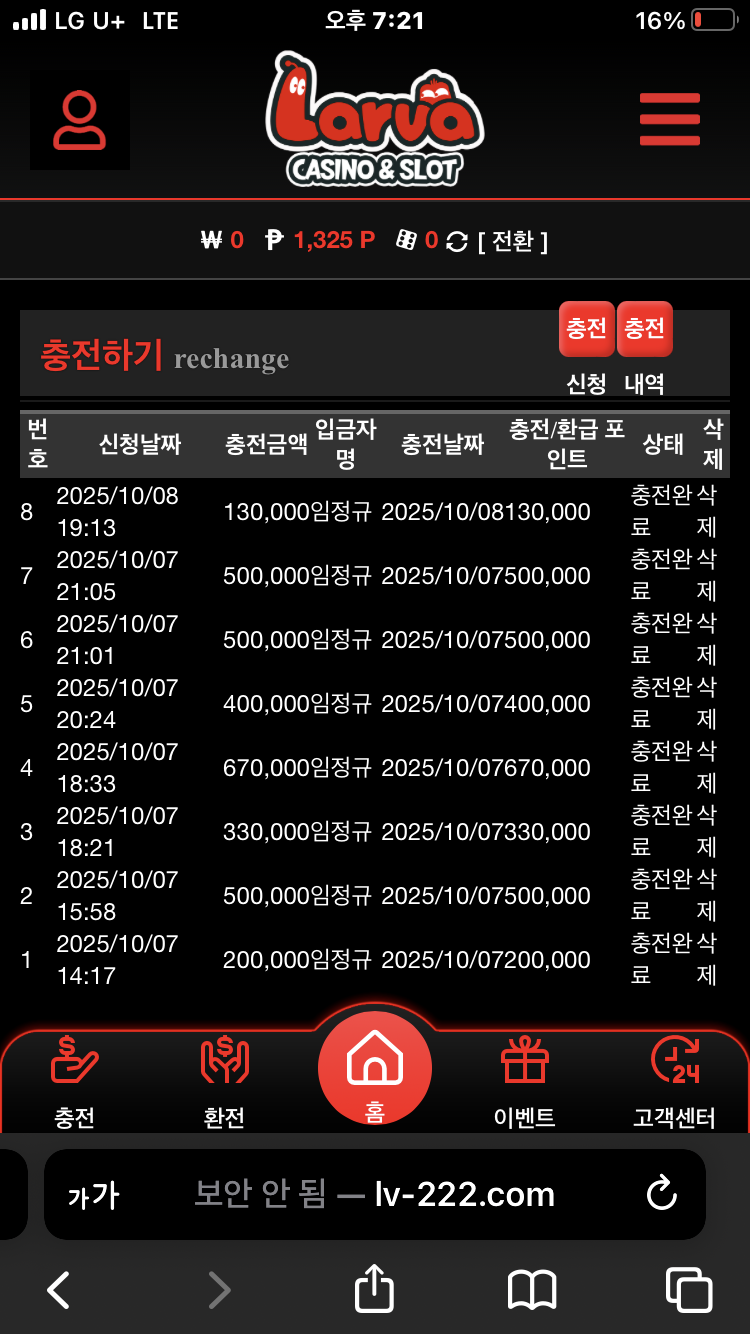Image resolution: width=750 pixels, height=1334 pixels.
Task: Delete recharge record number 5
Action: [x=707, y=703]
